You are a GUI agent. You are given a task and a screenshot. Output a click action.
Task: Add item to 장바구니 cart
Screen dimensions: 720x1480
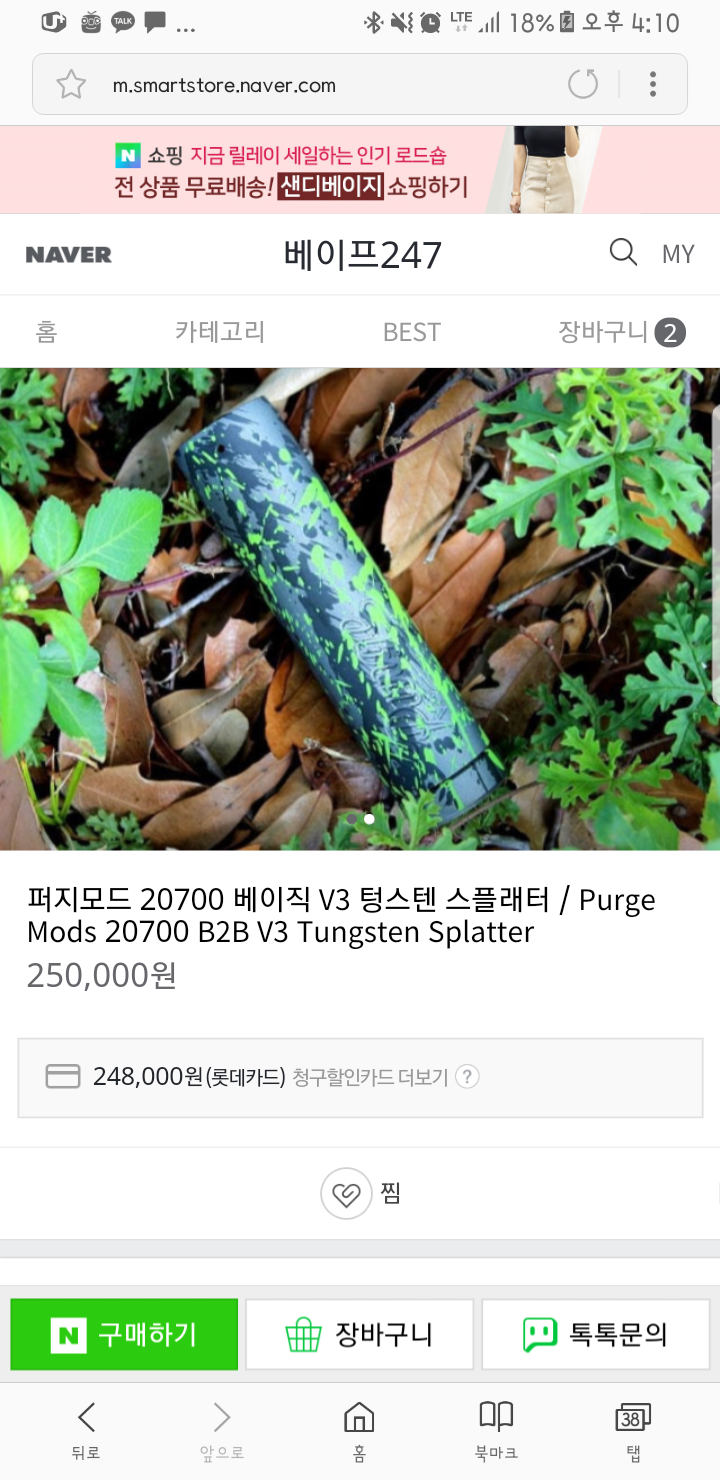tap(359, 1334)
